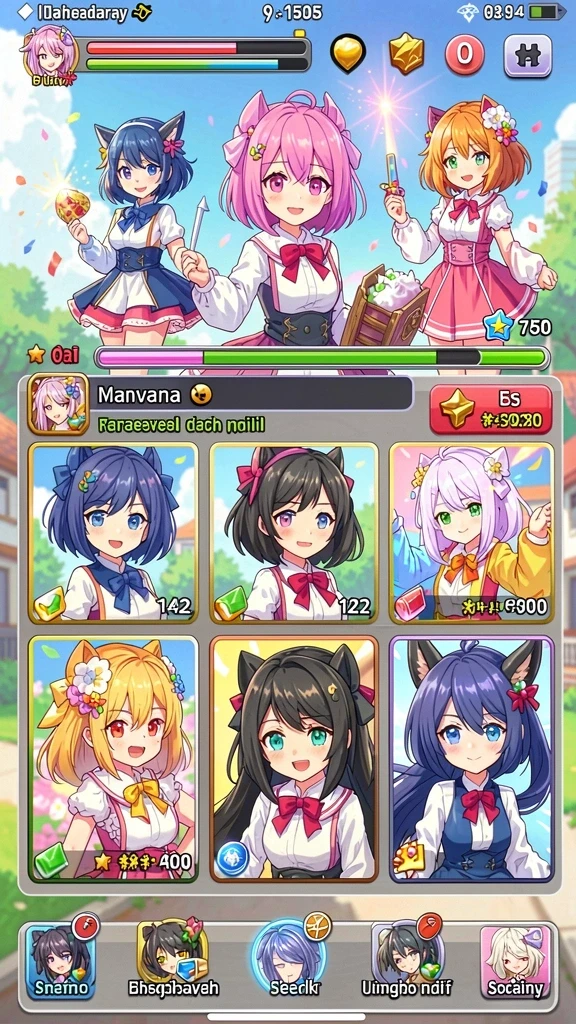Screen dimensions: 576x1024
Task: Select the long navy-haired character card
Action: coord(472,760)
